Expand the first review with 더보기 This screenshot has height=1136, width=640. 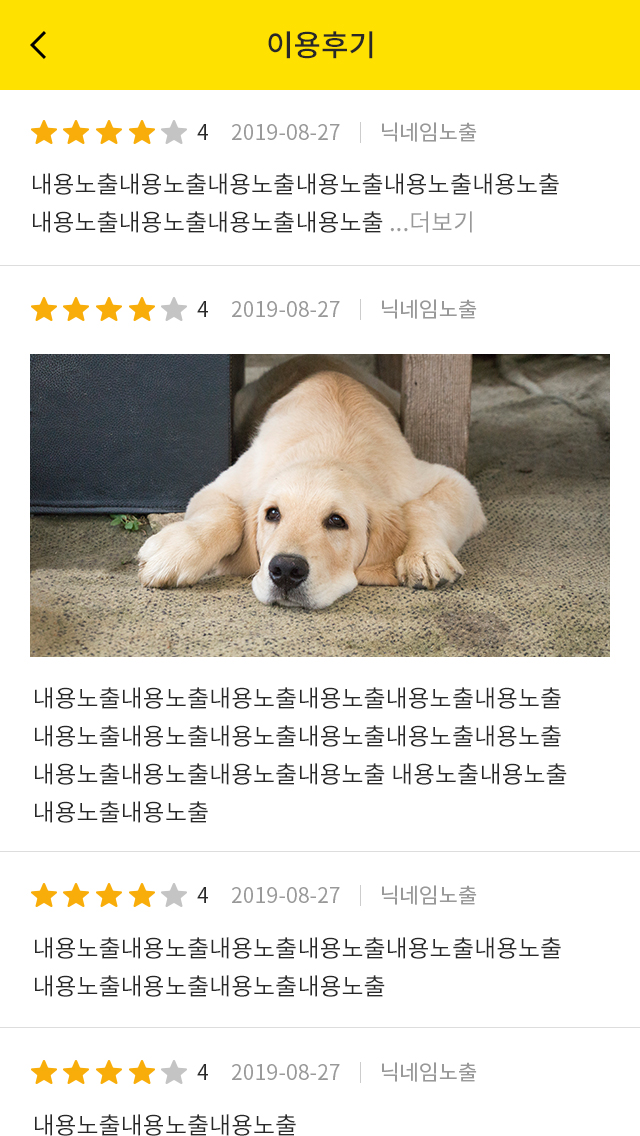click(441, 222)
